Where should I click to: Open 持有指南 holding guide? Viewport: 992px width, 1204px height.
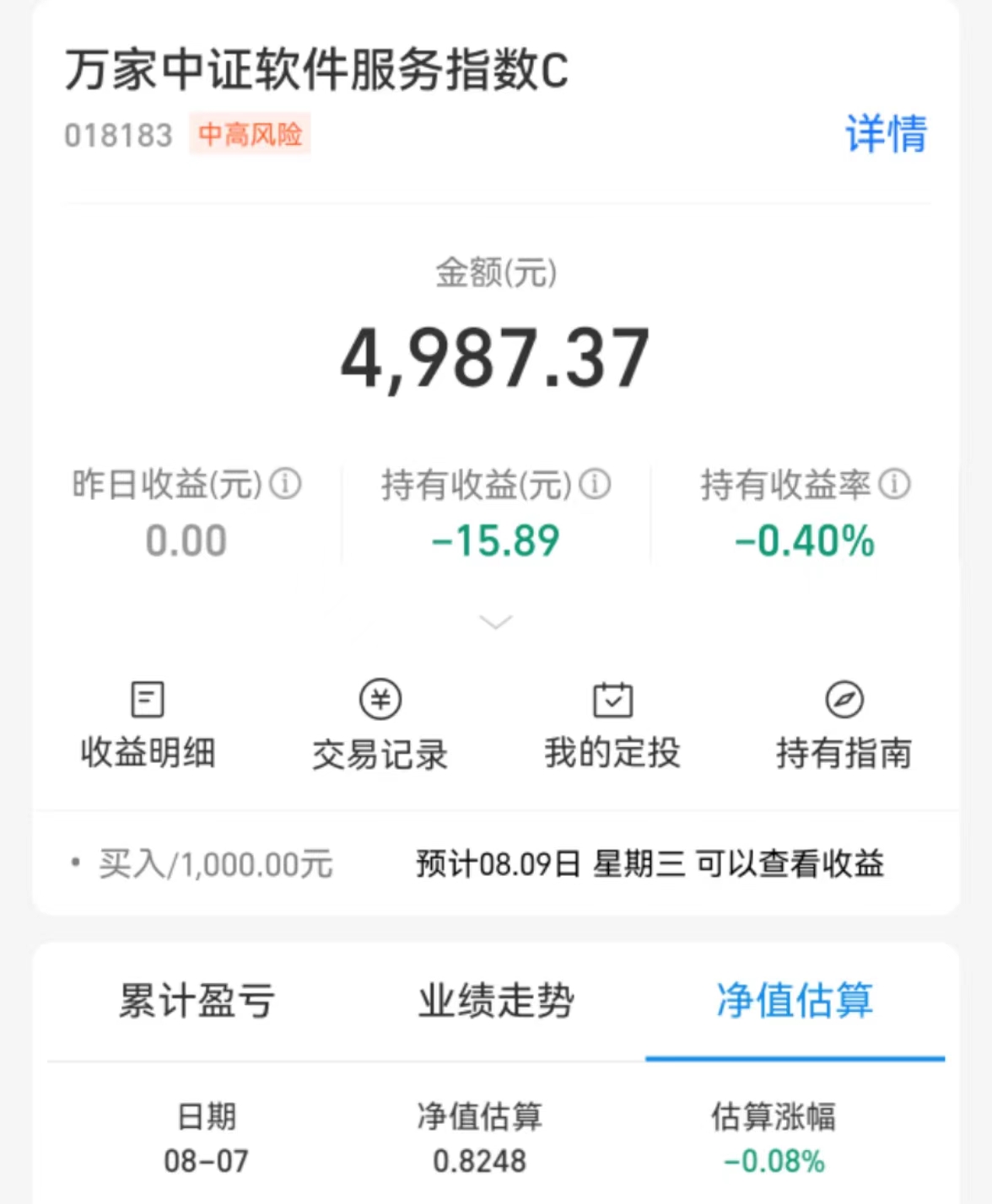[x=844, y=725]
